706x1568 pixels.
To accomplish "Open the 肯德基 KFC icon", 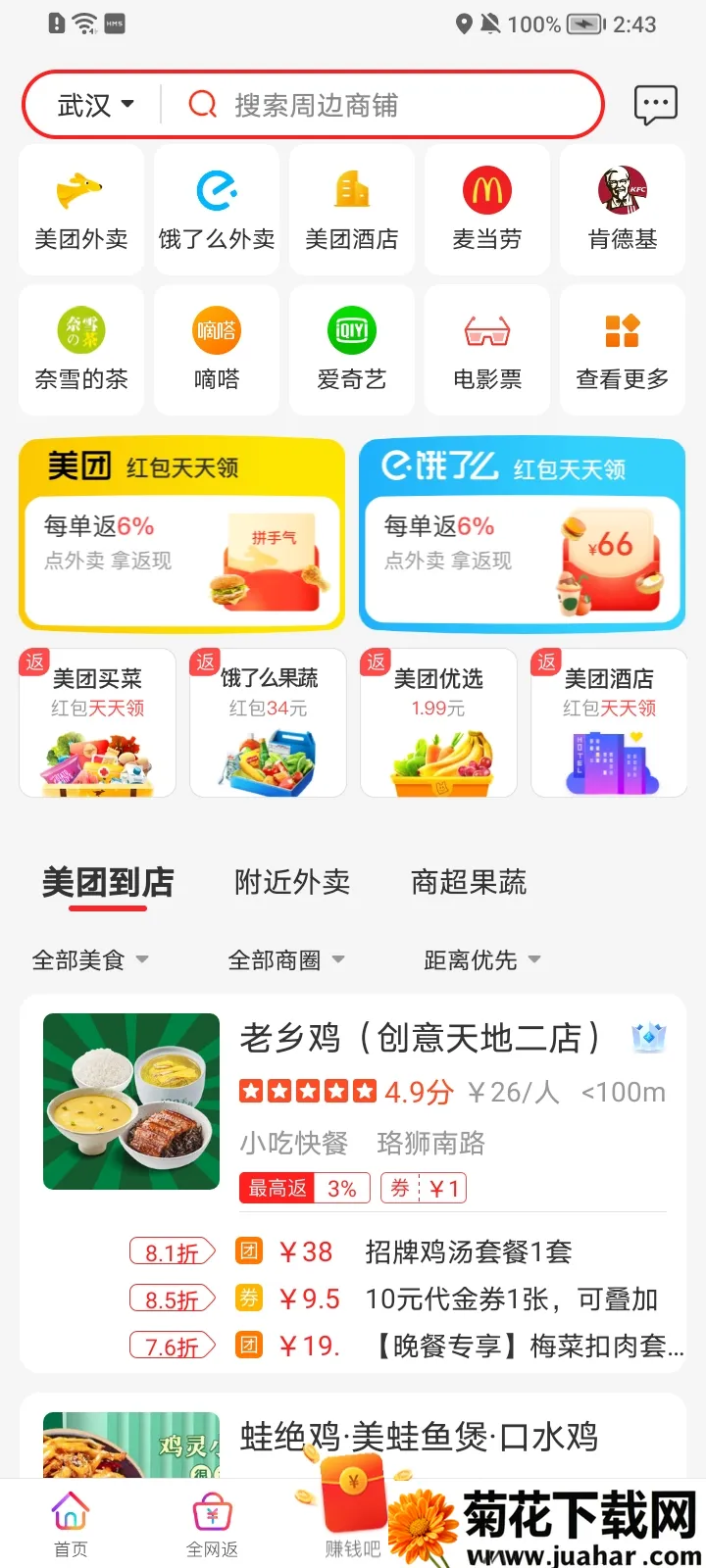I will click(623, 209).
